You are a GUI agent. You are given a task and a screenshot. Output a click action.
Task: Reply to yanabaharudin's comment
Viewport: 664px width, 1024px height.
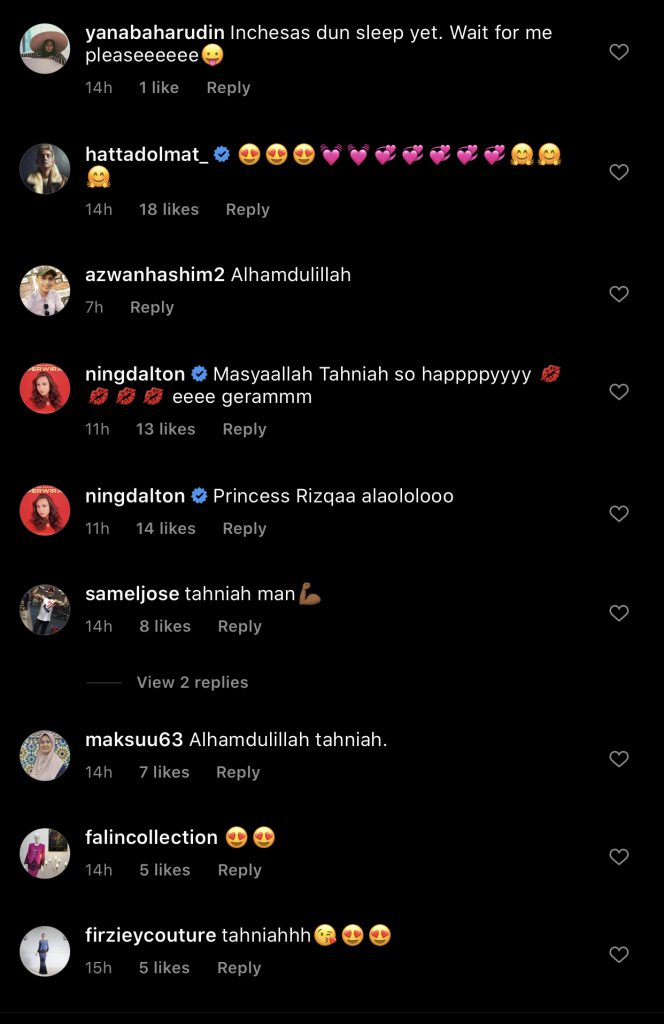pos(228,88)
